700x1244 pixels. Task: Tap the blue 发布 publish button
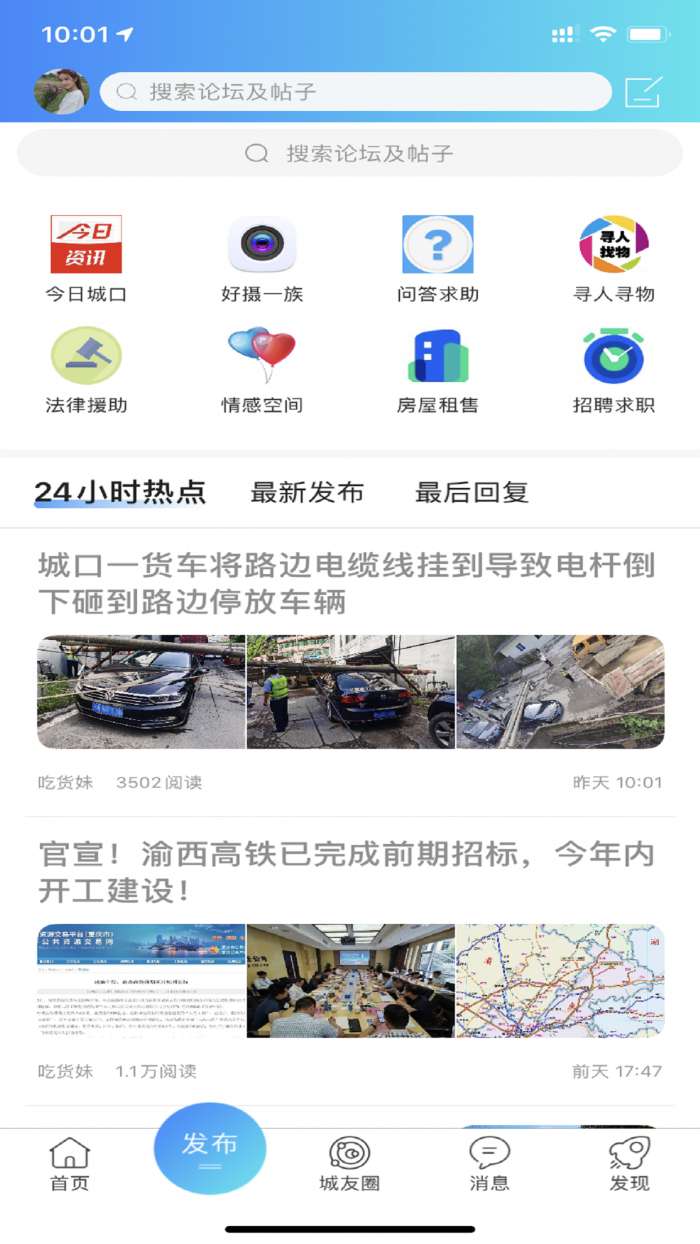[210, 1148]
